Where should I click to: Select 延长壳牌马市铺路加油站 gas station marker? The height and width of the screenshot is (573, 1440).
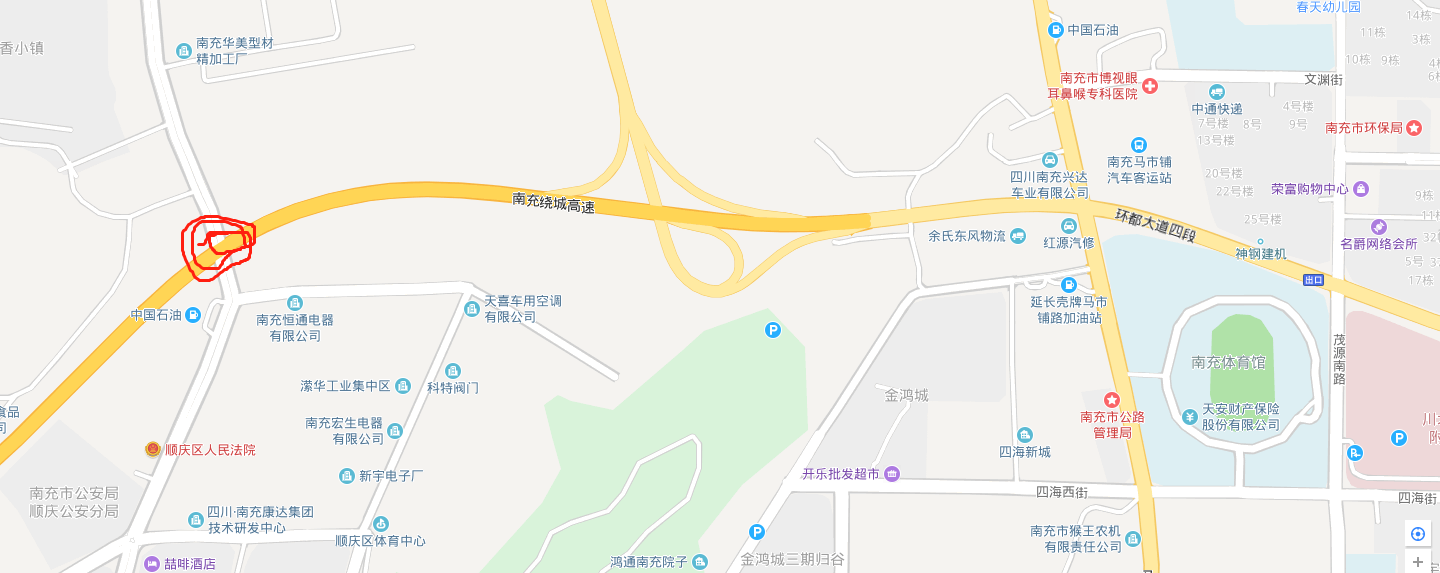point(1069,284)
